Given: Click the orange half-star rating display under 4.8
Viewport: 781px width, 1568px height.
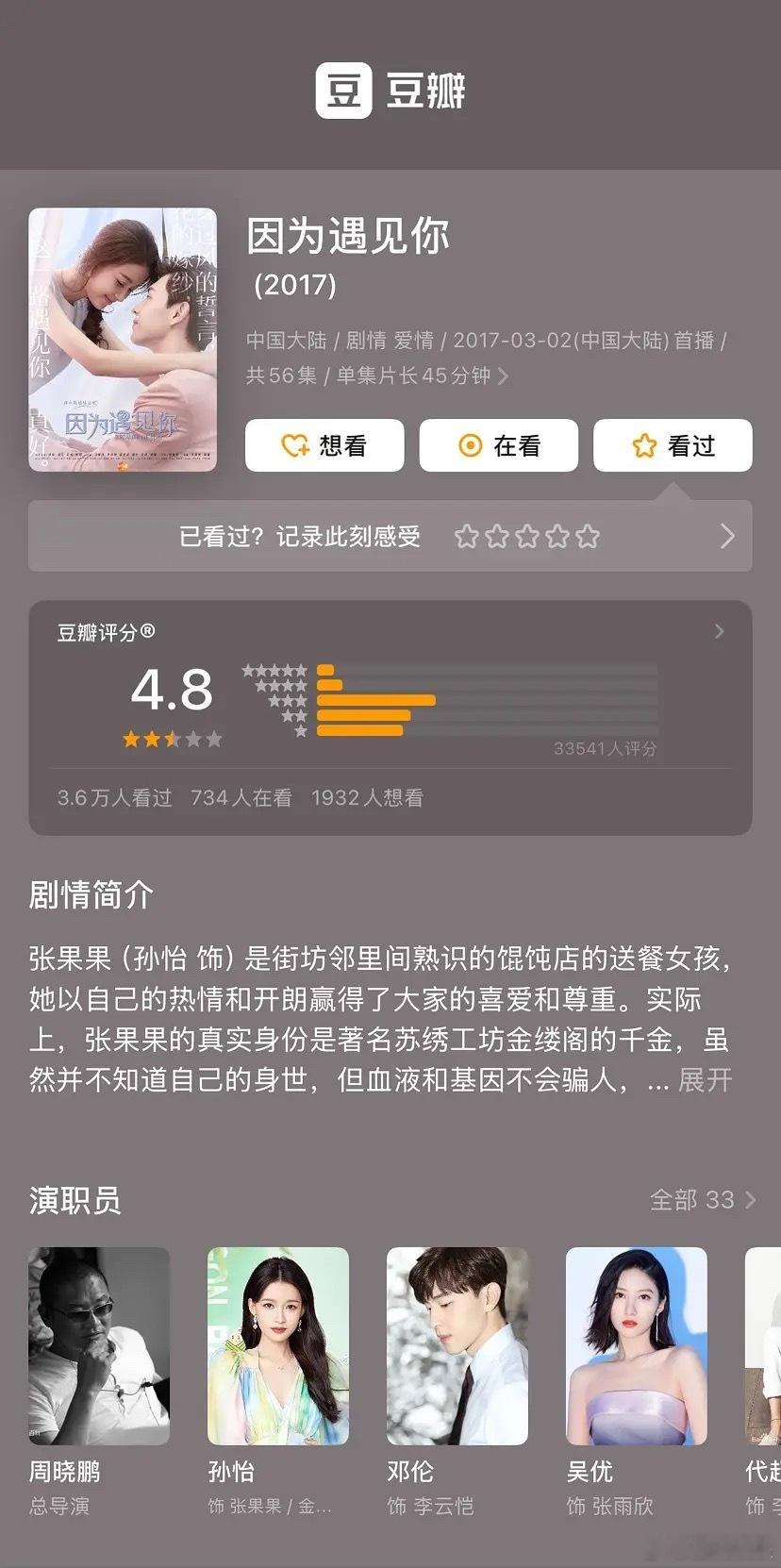Looking at the screenshot, I should click(173, 739).
